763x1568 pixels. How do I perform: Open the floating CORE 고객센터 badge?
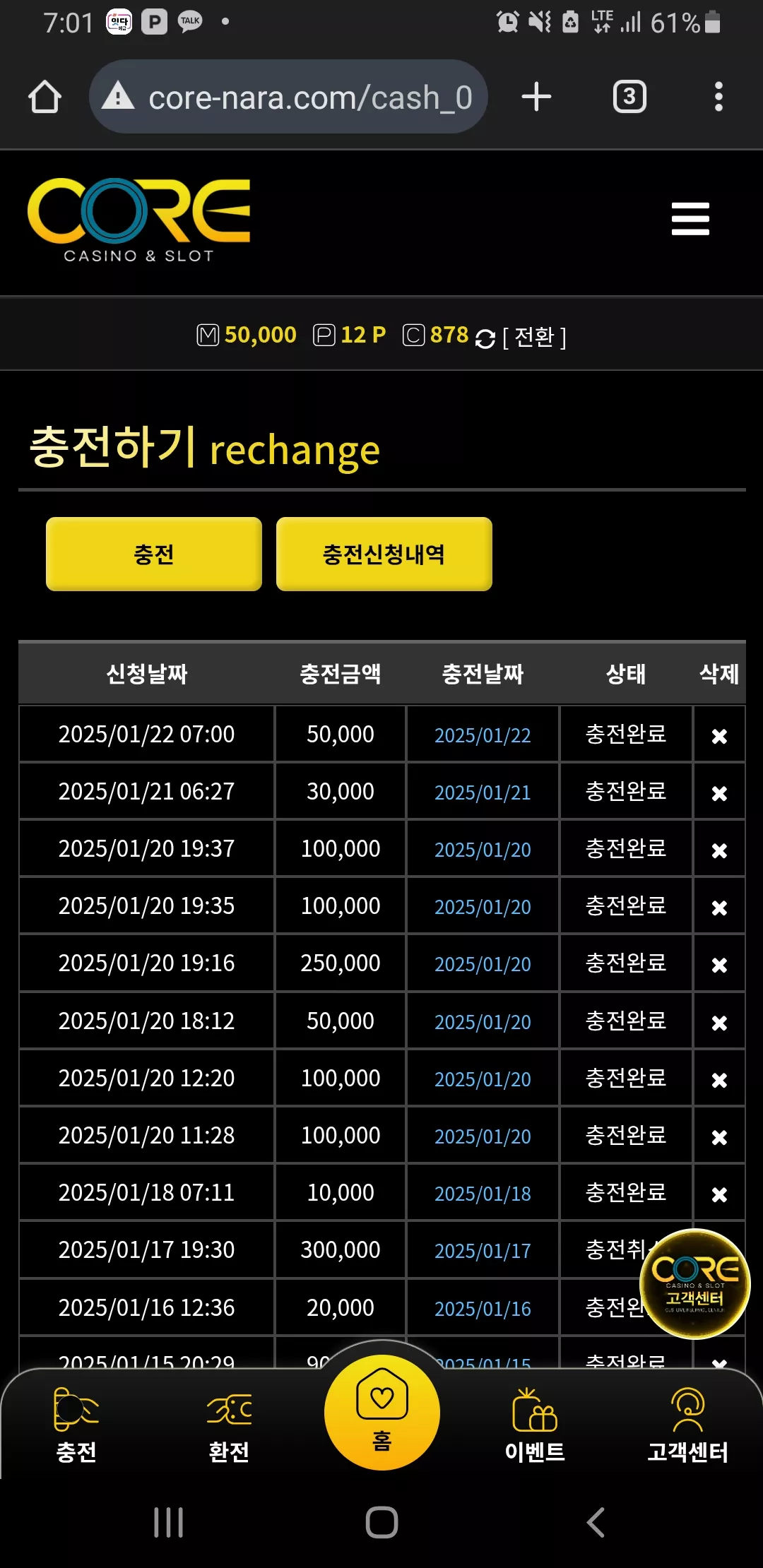pyautogui.click(x=695, y=1283)
